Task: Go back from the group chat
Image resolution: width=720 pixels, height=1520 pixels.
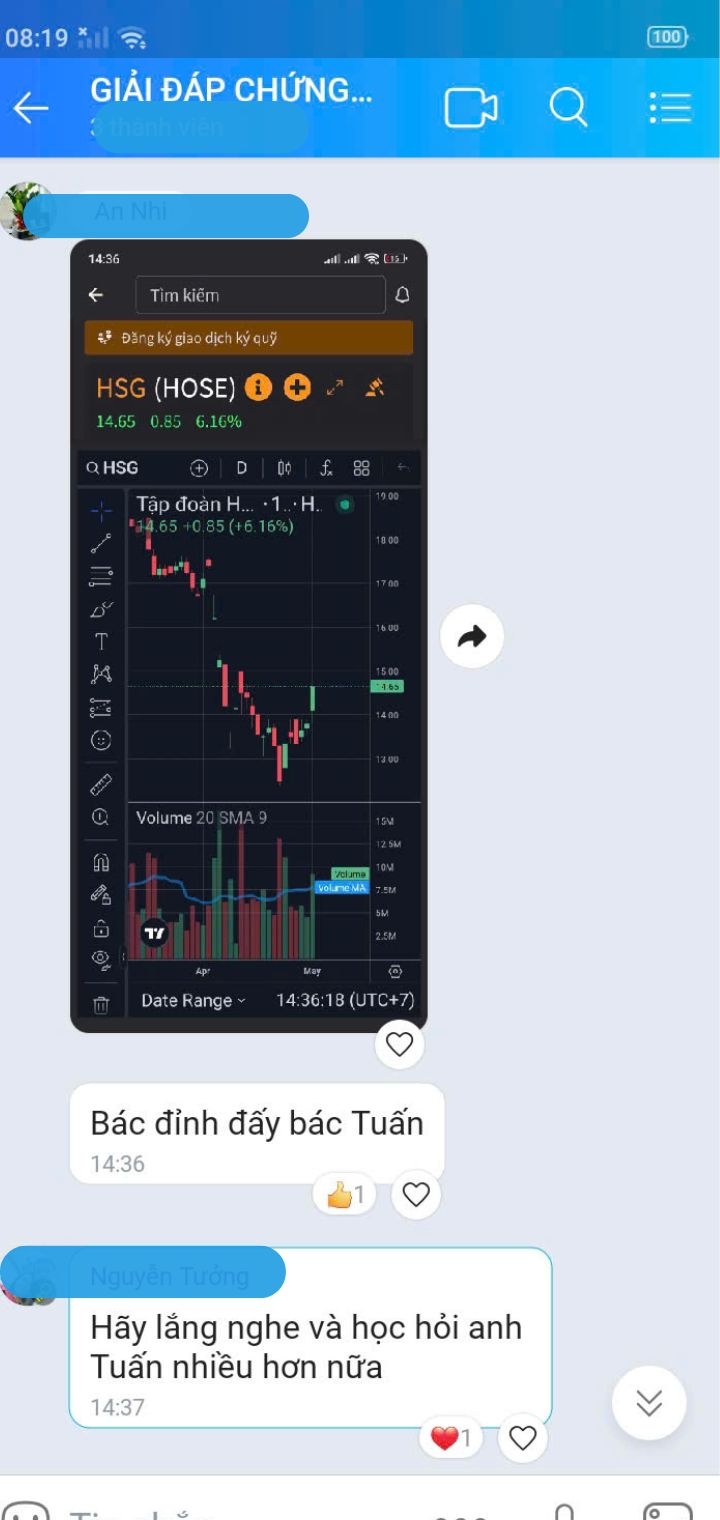Action: tap(31, 108)
